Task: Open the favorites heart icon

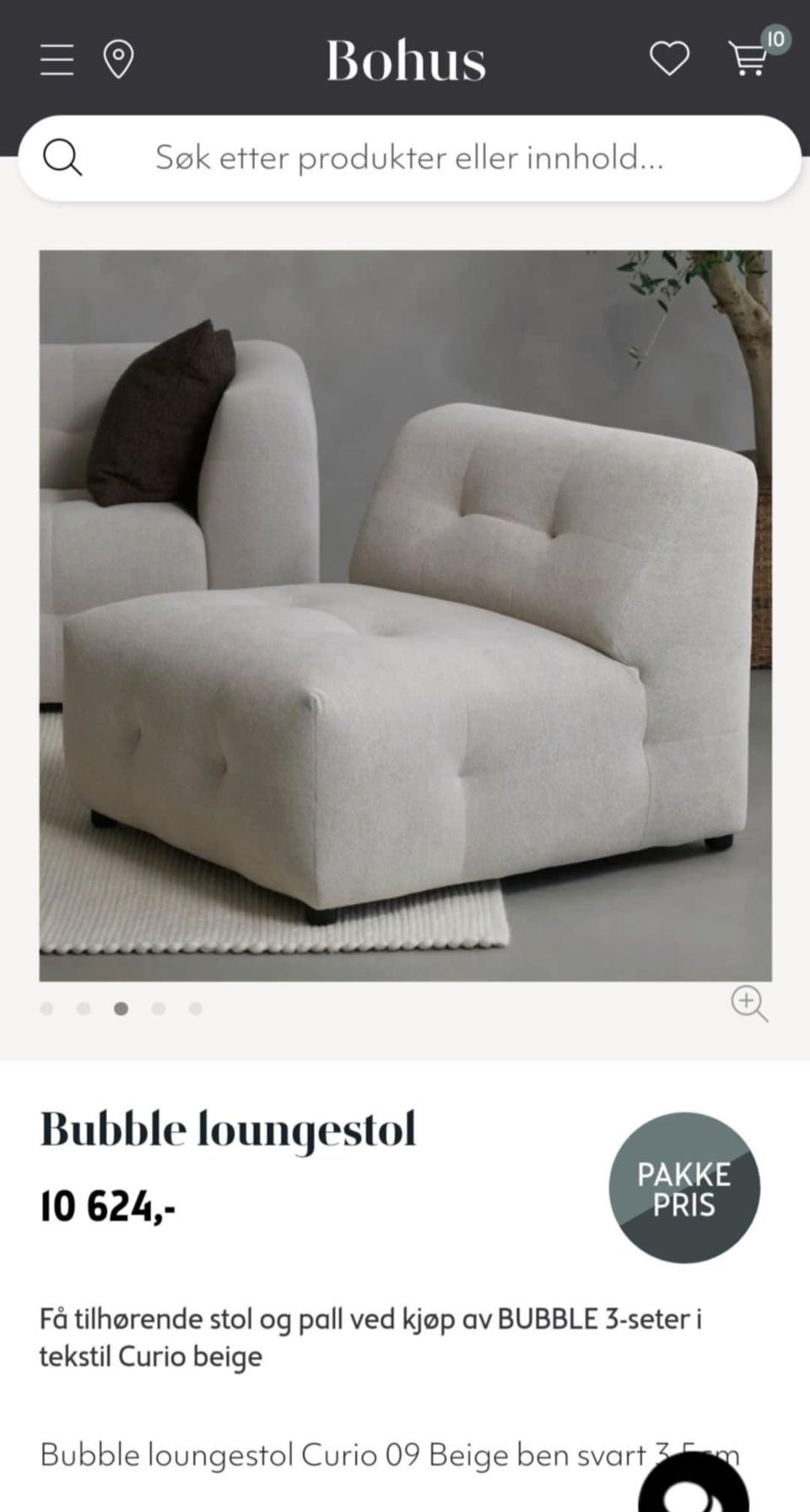Action: pyautogui.click(x=669, y=59)
